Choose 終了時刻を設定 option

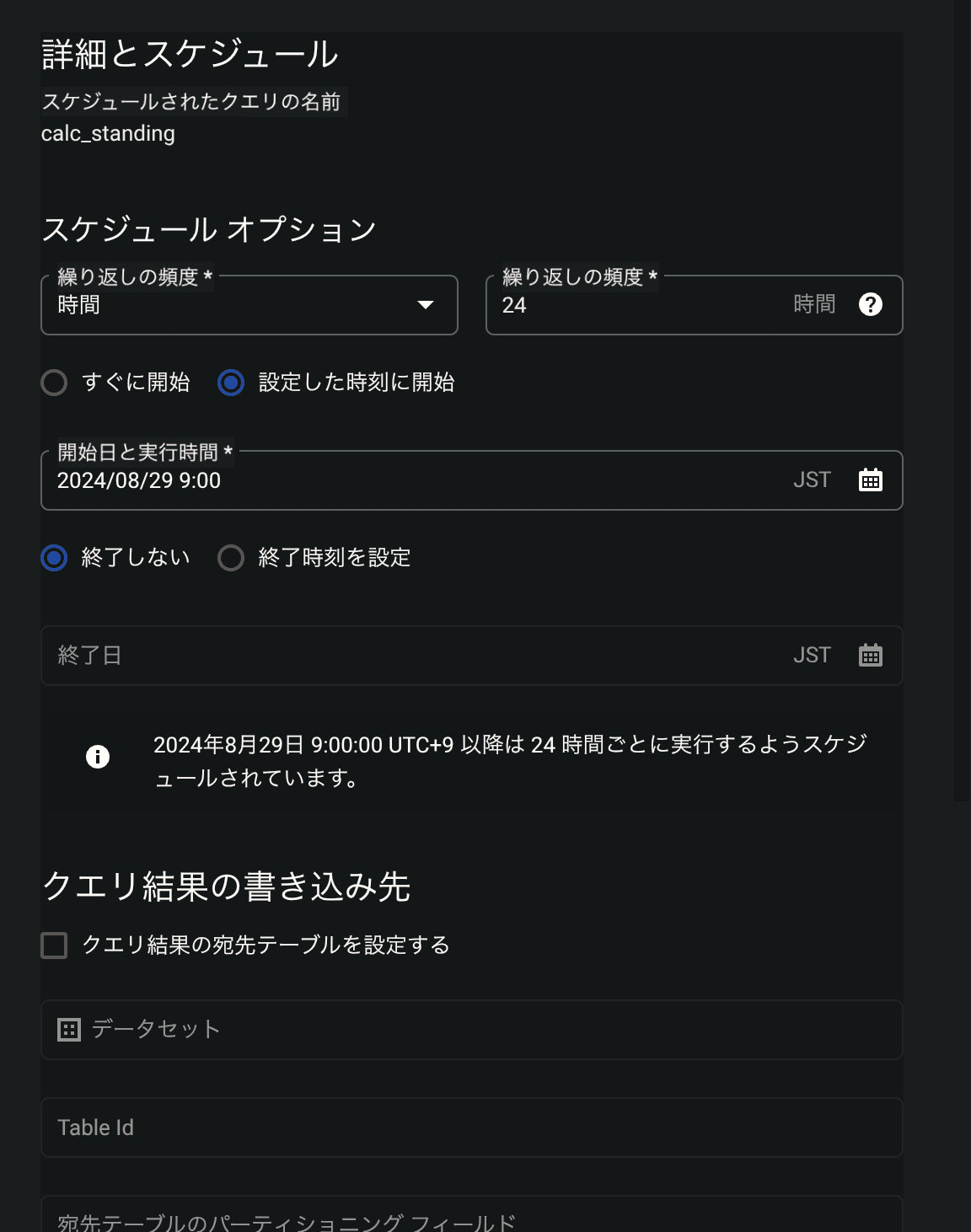(231, 558)
